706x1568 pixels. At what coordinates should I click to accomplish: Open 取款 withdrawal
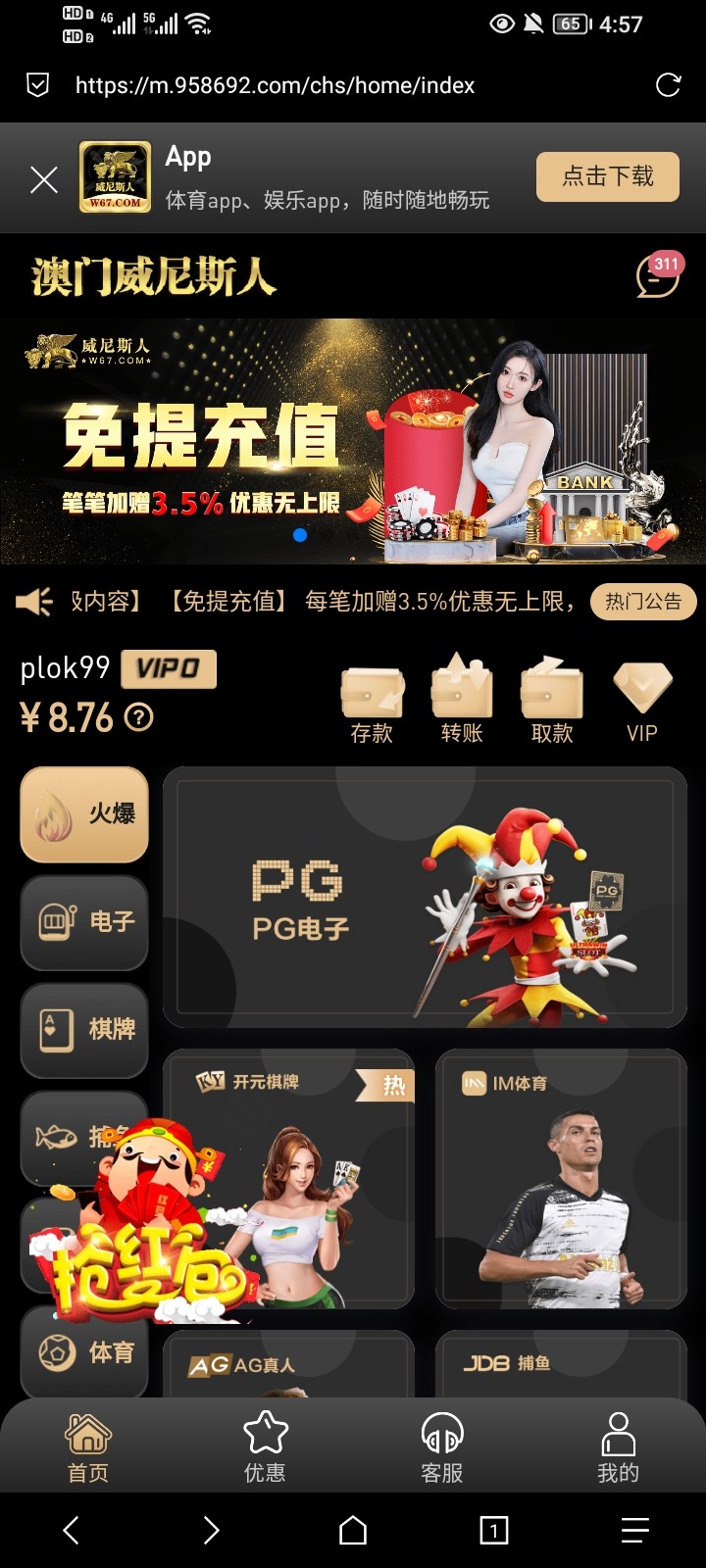(x=552, y=701)
